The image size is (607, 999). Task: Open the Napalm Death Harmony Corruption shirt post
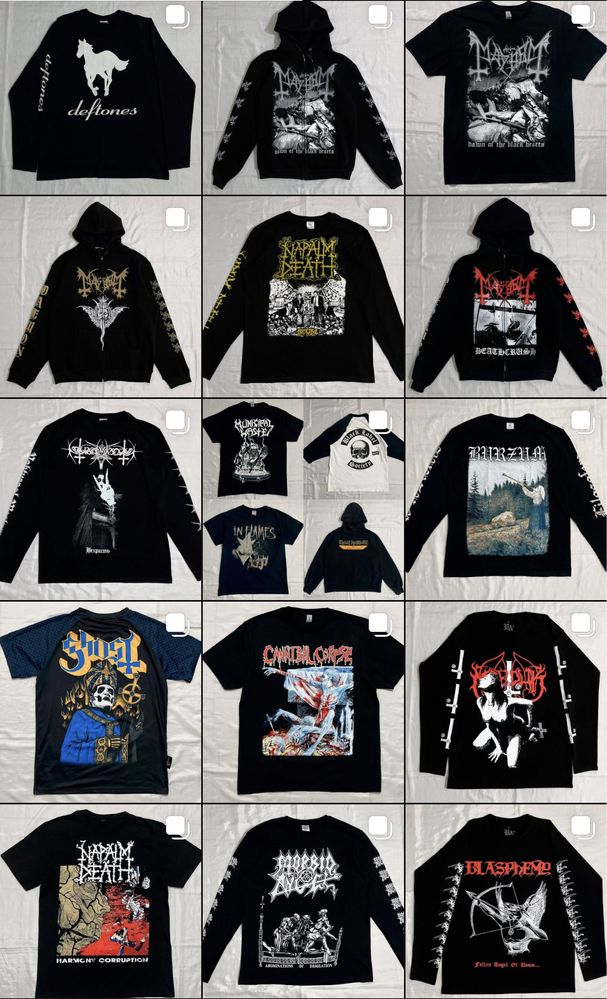tap(100, 900)
